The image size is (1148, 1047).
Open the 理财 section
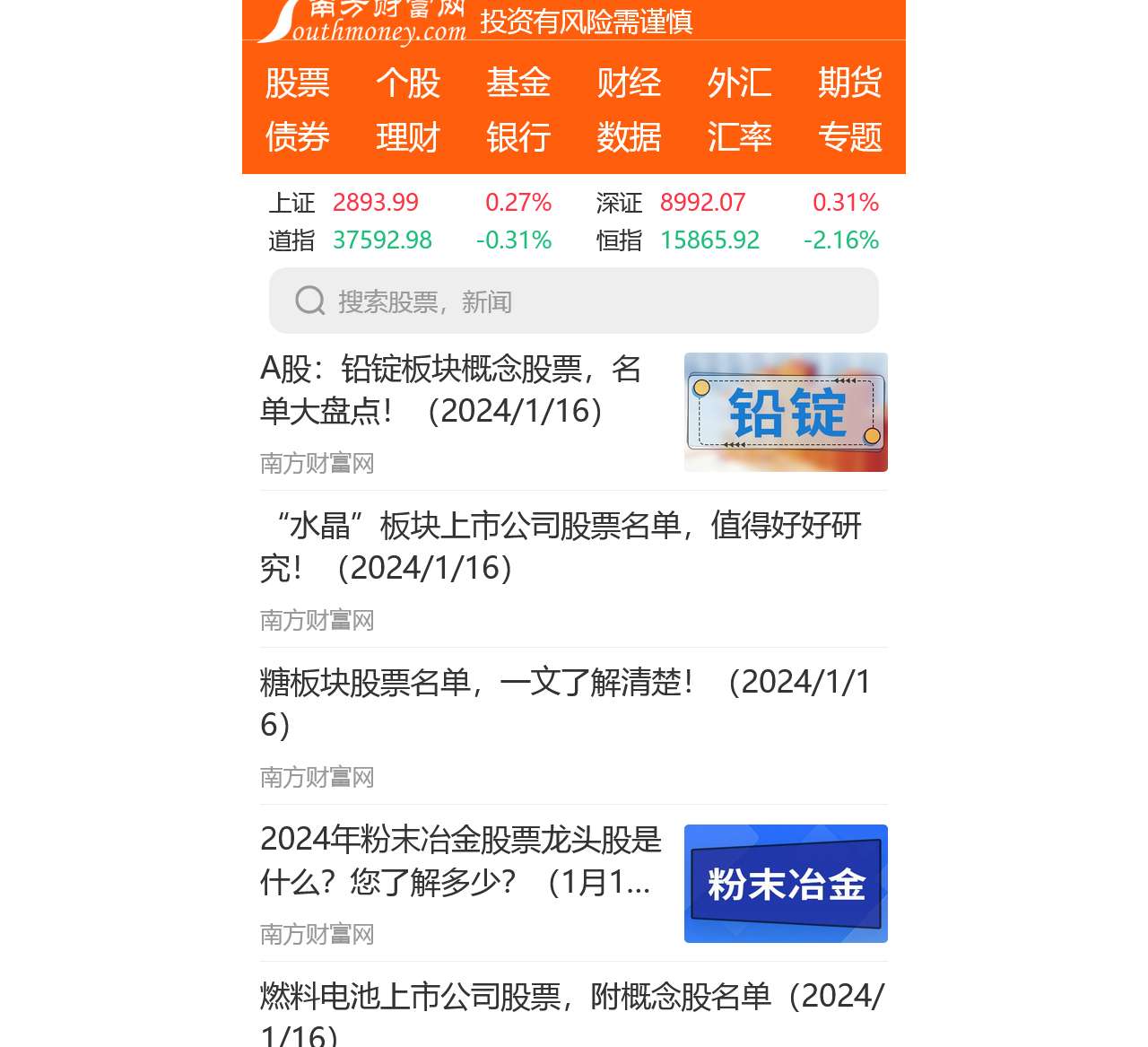408,137
